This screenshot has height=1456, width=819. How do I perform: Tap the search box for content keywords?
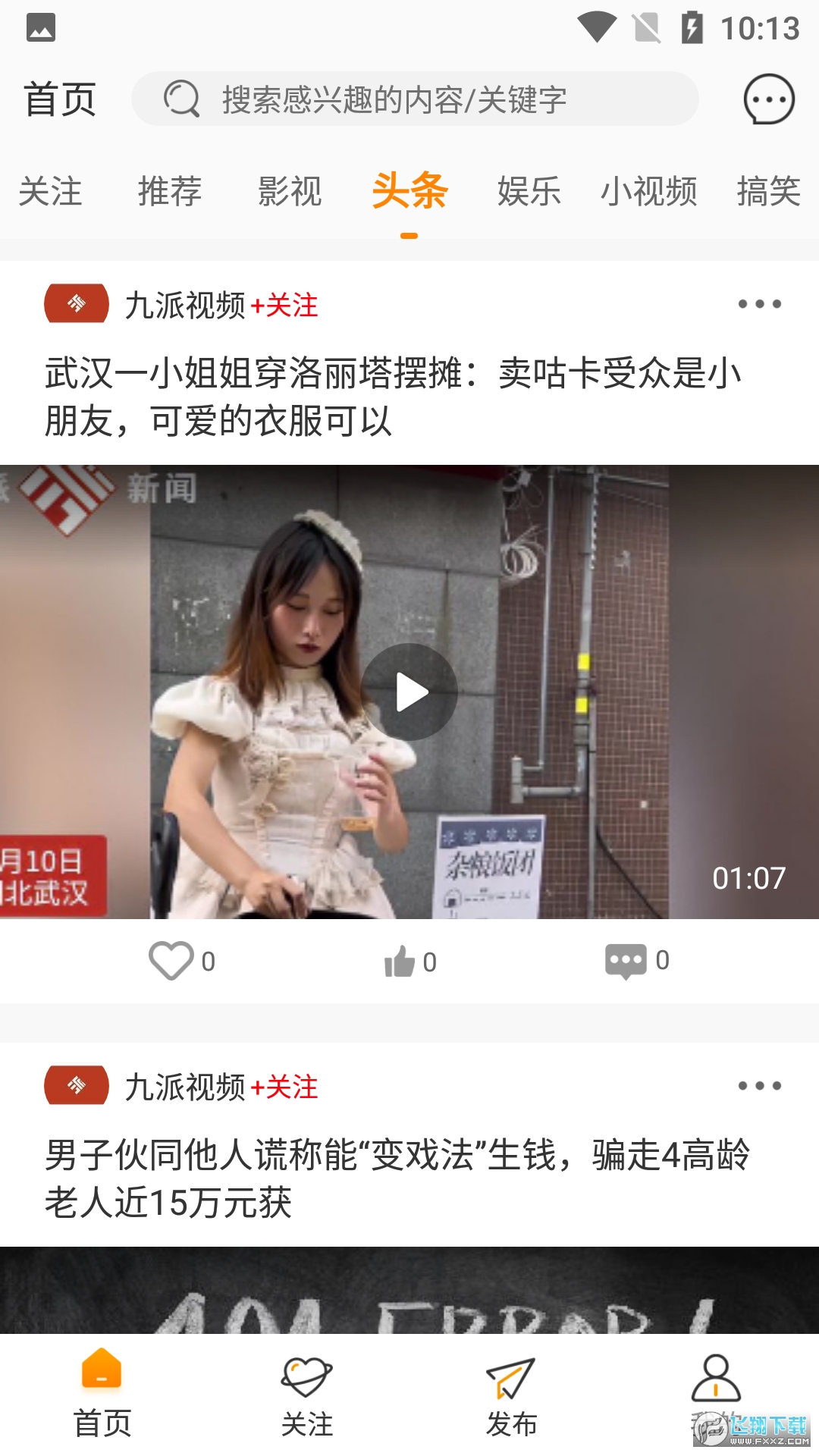(x=414, y=99)
